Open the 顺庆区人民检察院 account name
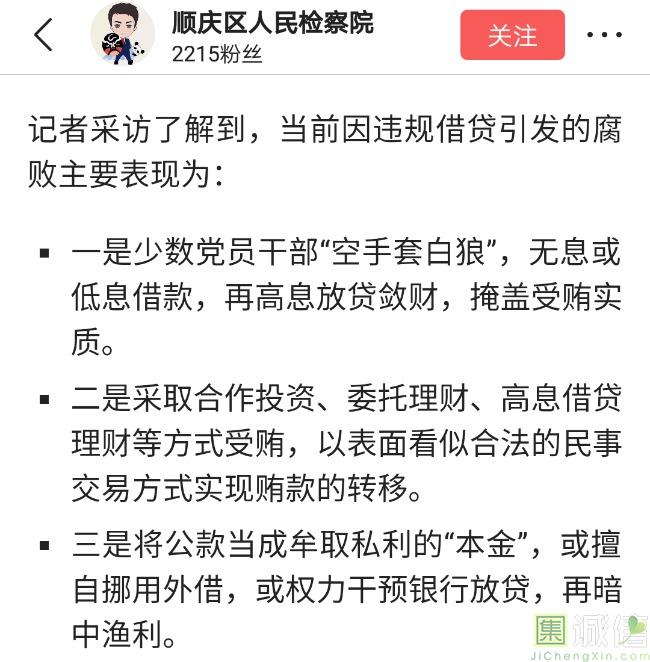650x662 pixels. pyautogui.click(x=272, y=23)
